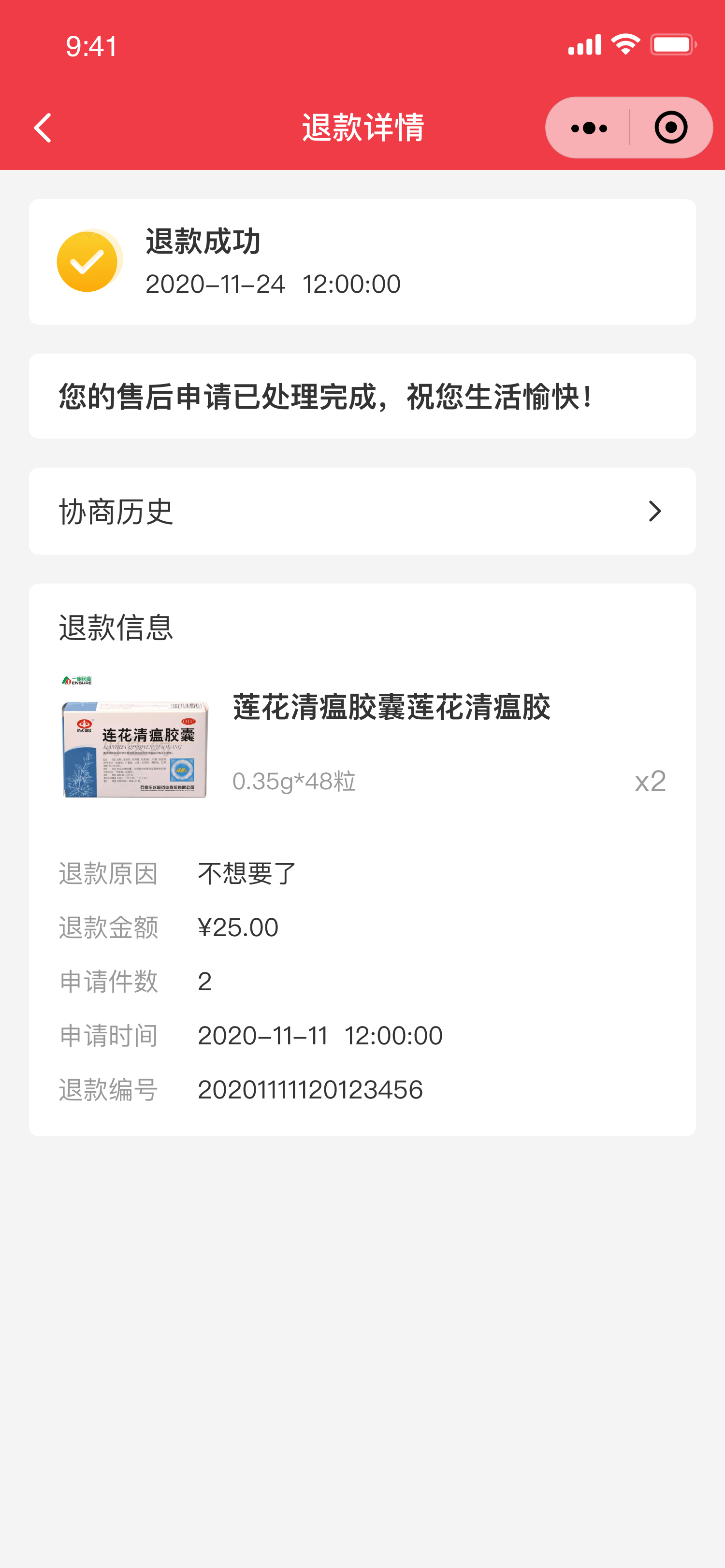This screenshot has height=1568, width=725.
Task: Close the mini-program with the circle button
Action: 671,128
